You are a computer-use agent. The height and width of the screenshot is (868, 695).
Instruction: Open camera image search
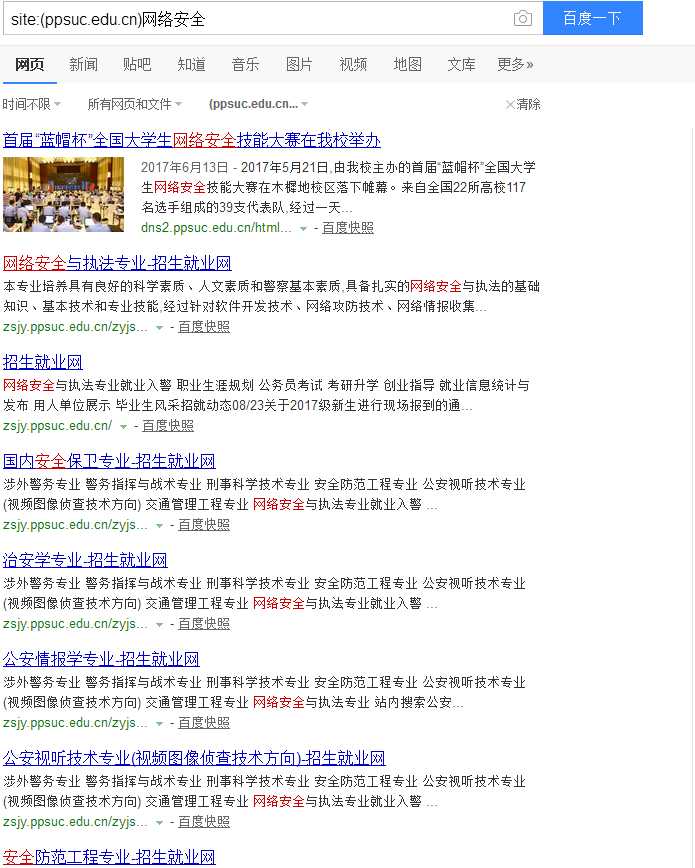click(x=522, y=18)
